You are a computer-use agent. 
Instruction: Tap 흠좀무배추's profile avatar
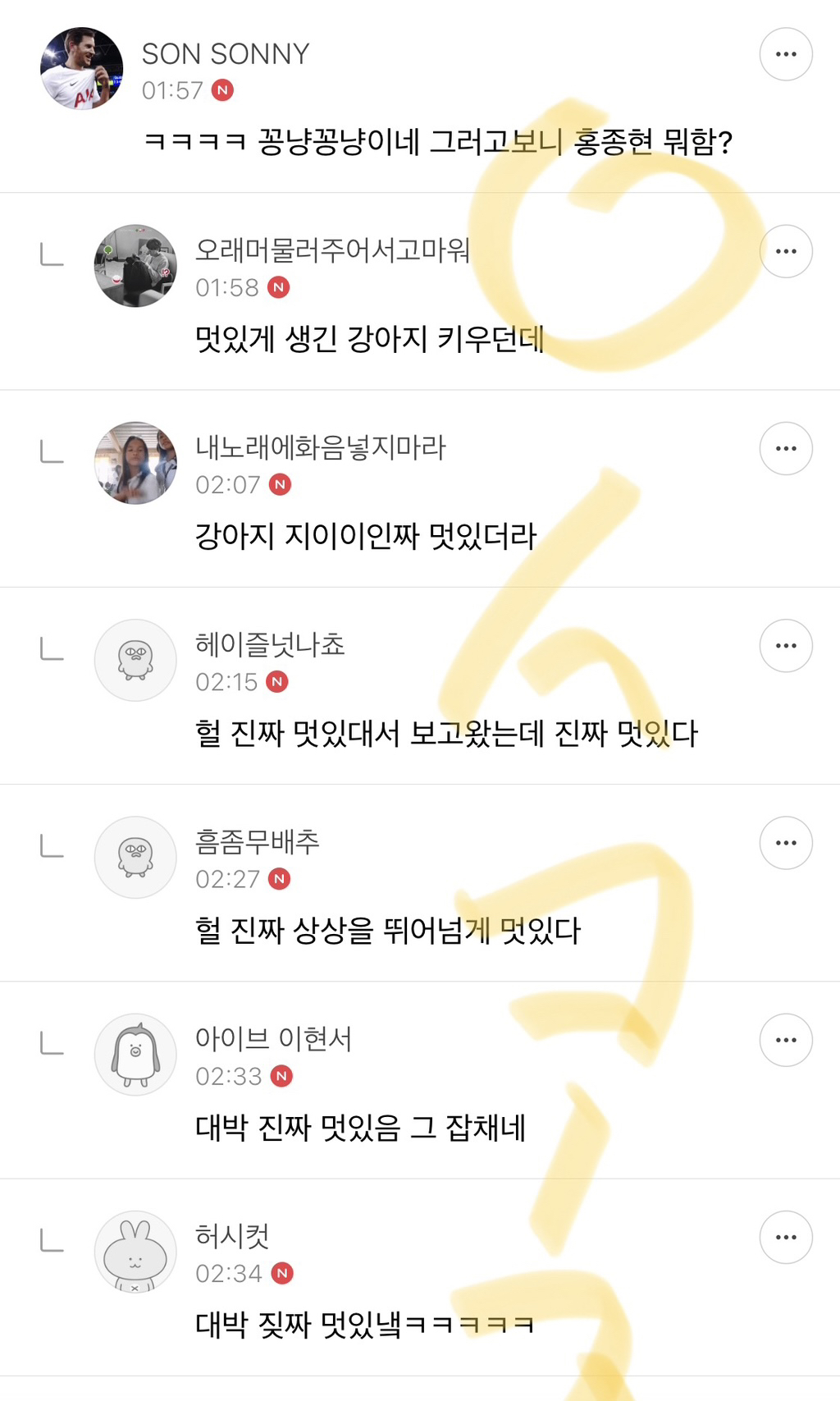coord(135,857)
